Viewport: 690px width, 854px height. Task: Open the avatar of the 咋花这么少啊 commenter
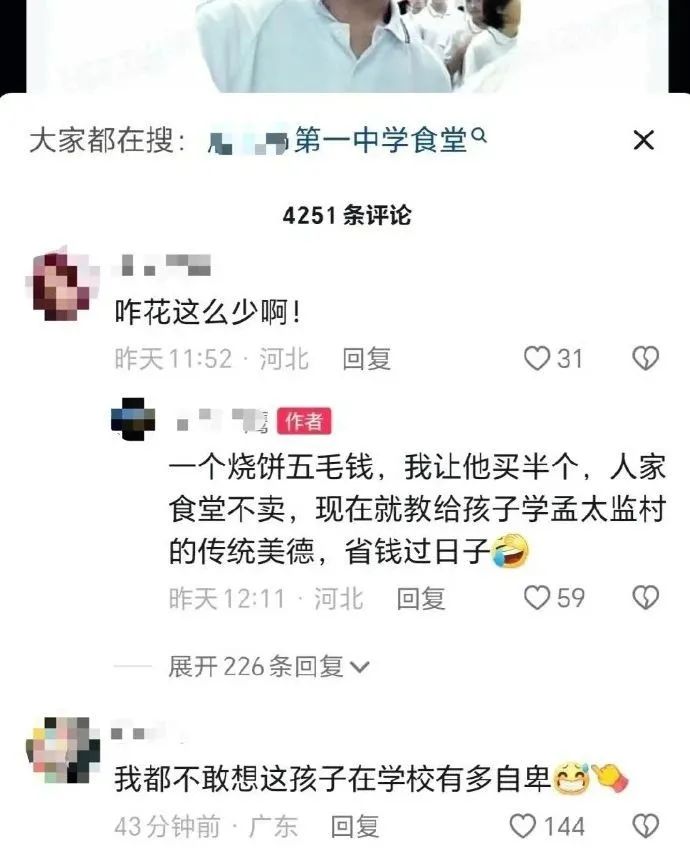point(64,287)
